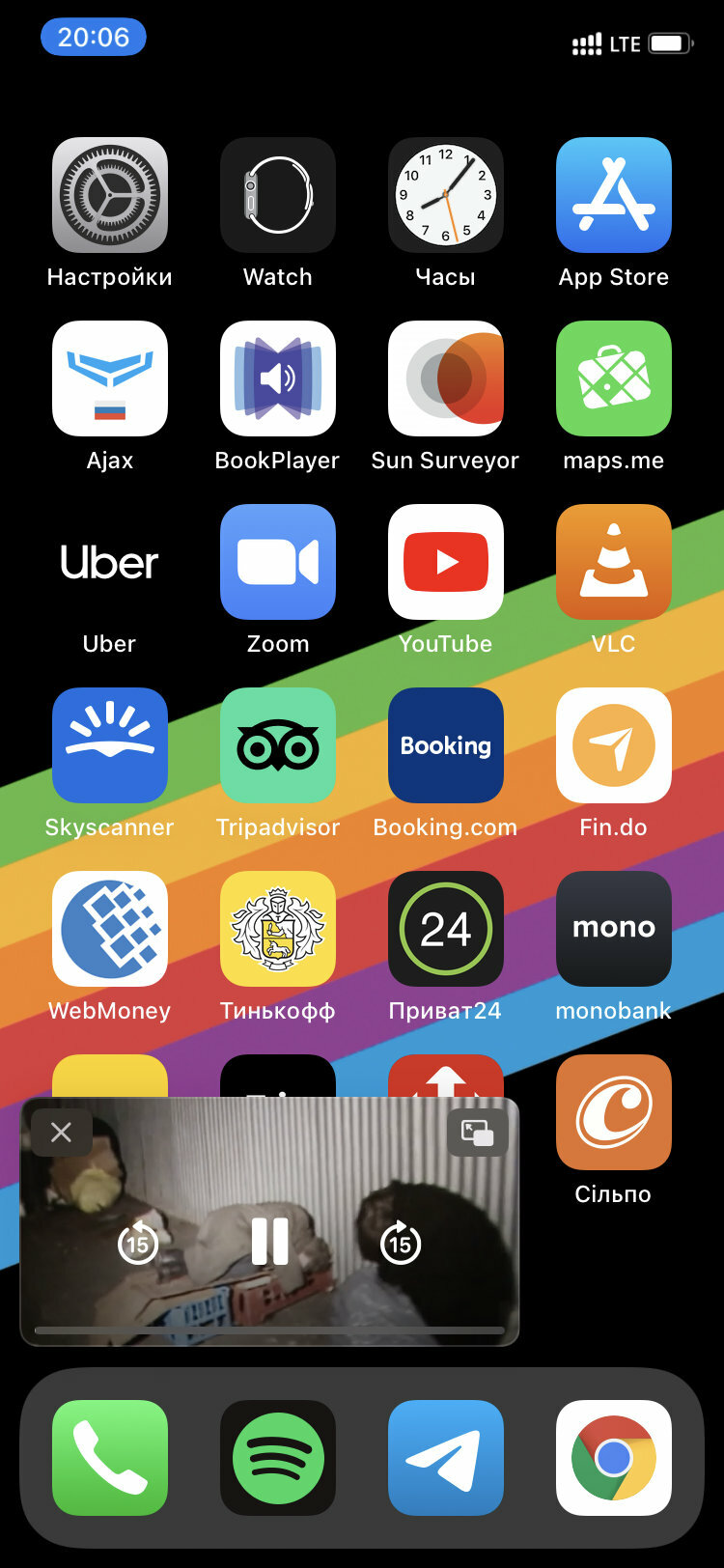The image size is (724, 1568).
Task: Open the Phone app in the dock
Action: tap(110, 1458)
